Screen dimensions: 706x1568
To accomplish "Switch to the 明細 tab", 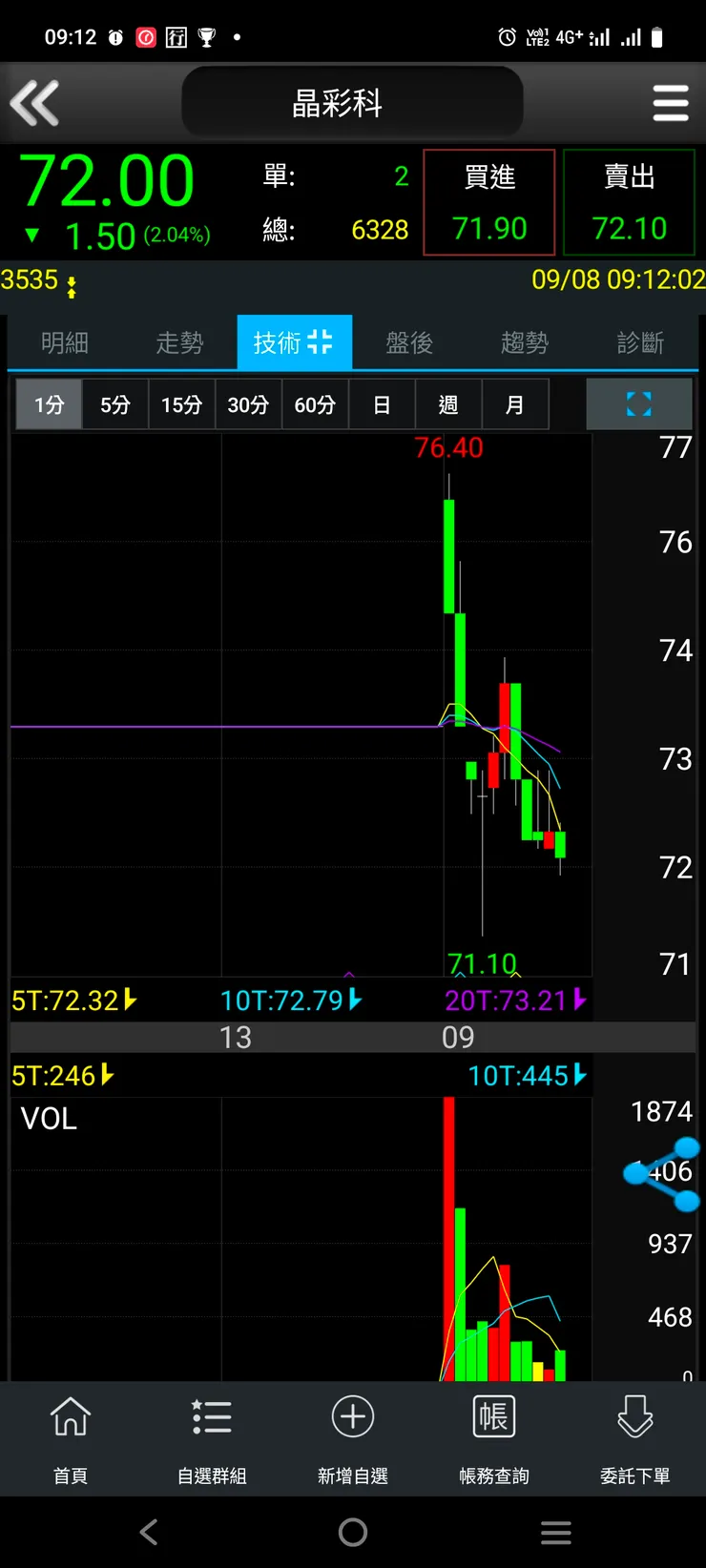I will point(65,342).
